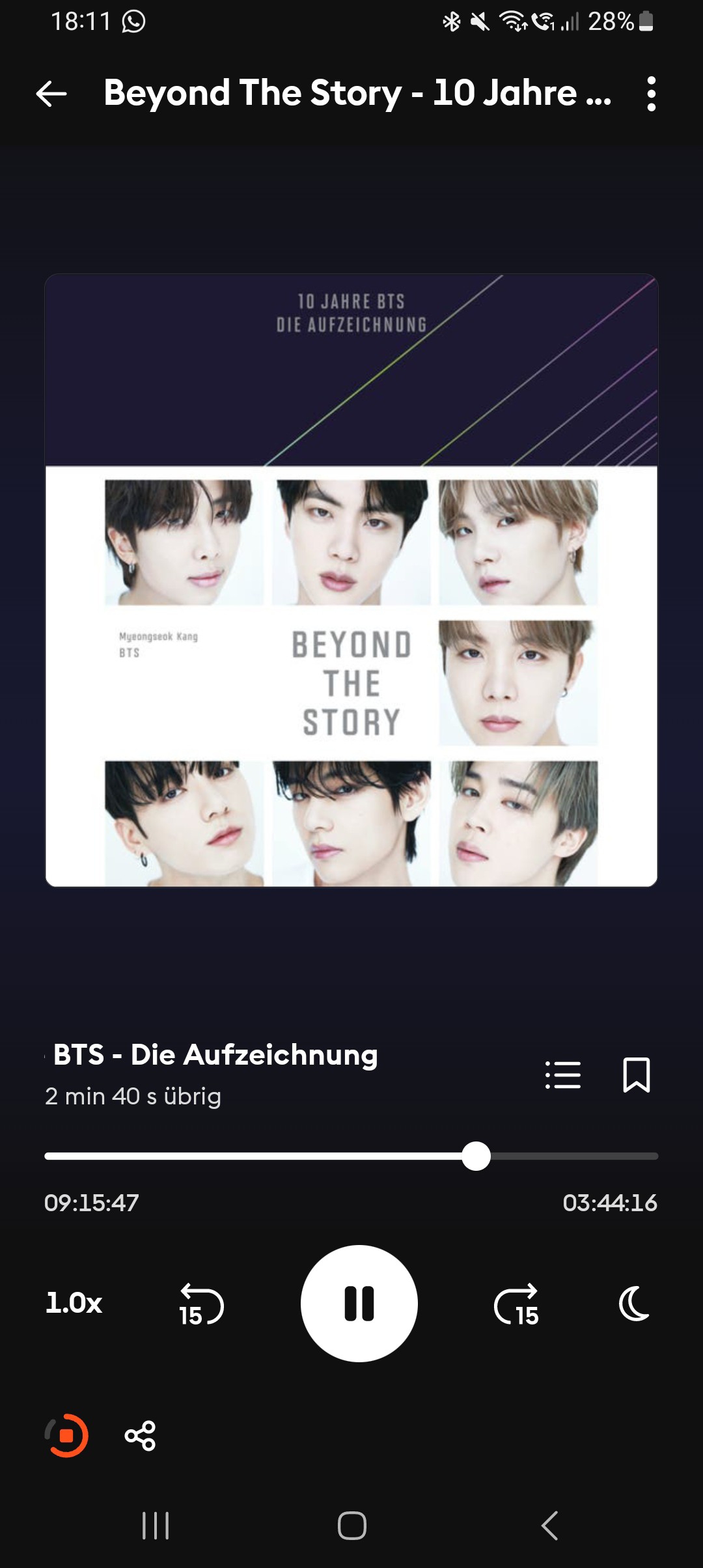Tap the orange circular stop icon

click(66, 1436)
